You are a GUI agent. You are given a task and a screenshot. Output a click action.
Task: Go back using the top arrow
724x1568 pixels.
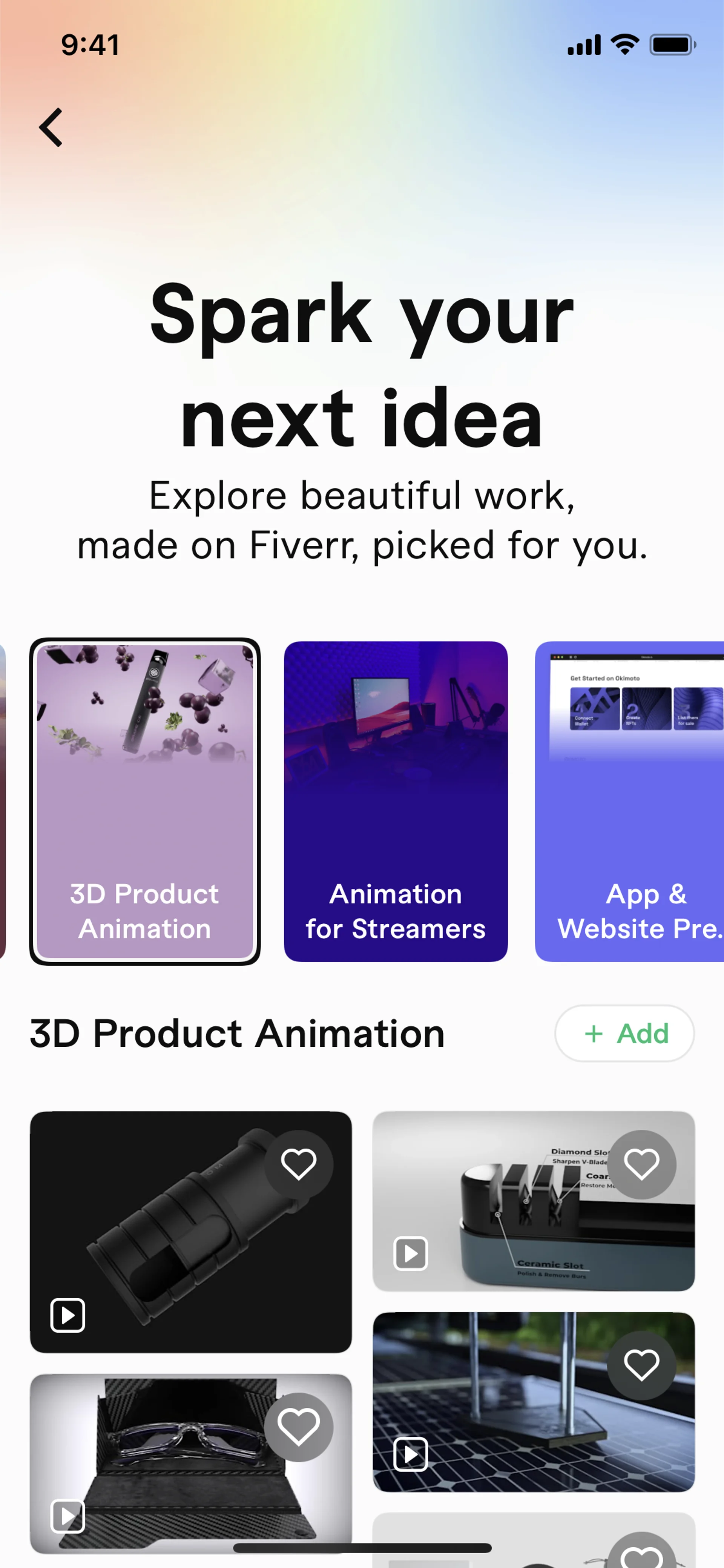tap(51, 127)
